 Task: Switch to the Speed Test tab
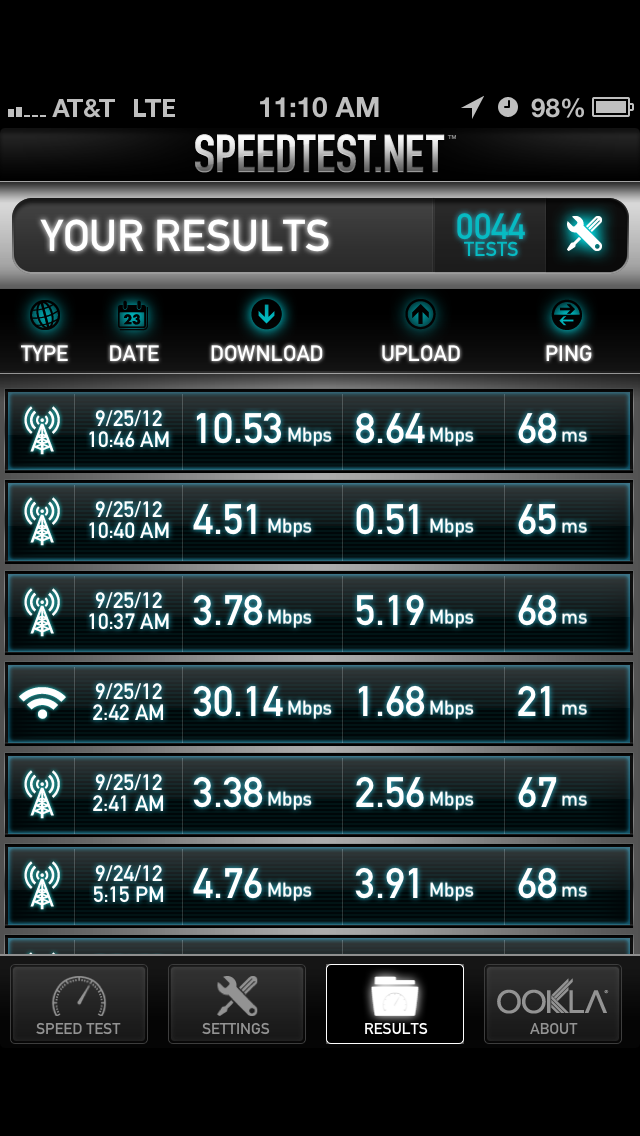78,1003
